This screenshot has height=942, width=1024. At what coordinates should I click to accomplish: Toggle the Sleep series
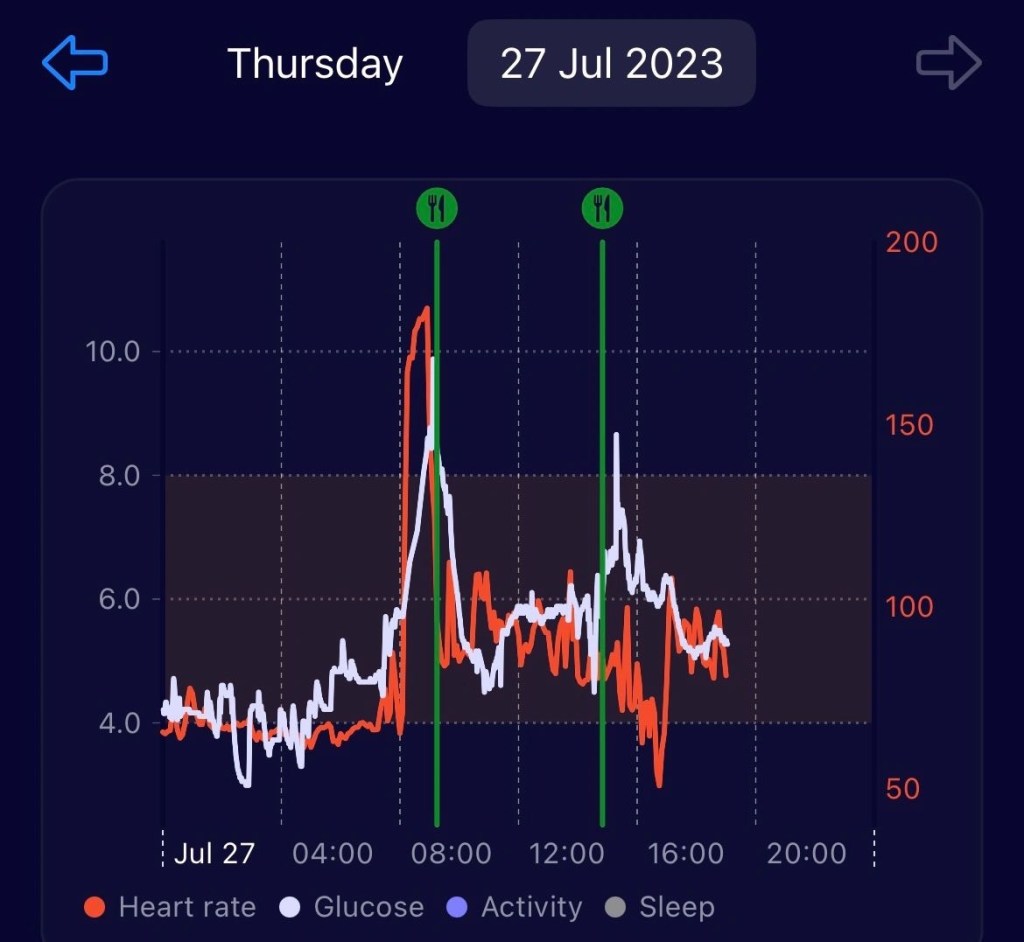(x=660, y=907)
